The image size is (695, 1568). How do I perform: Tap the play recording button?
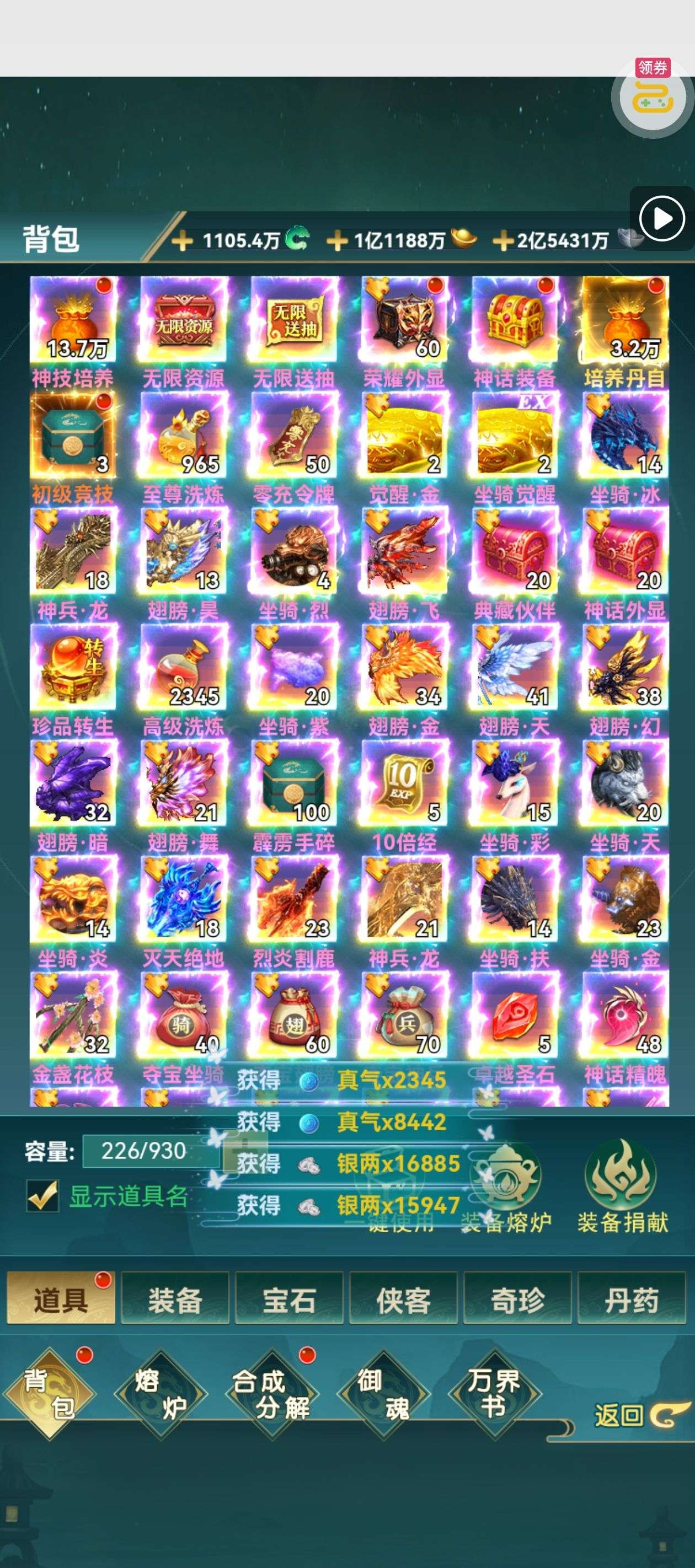coord(661,218)
